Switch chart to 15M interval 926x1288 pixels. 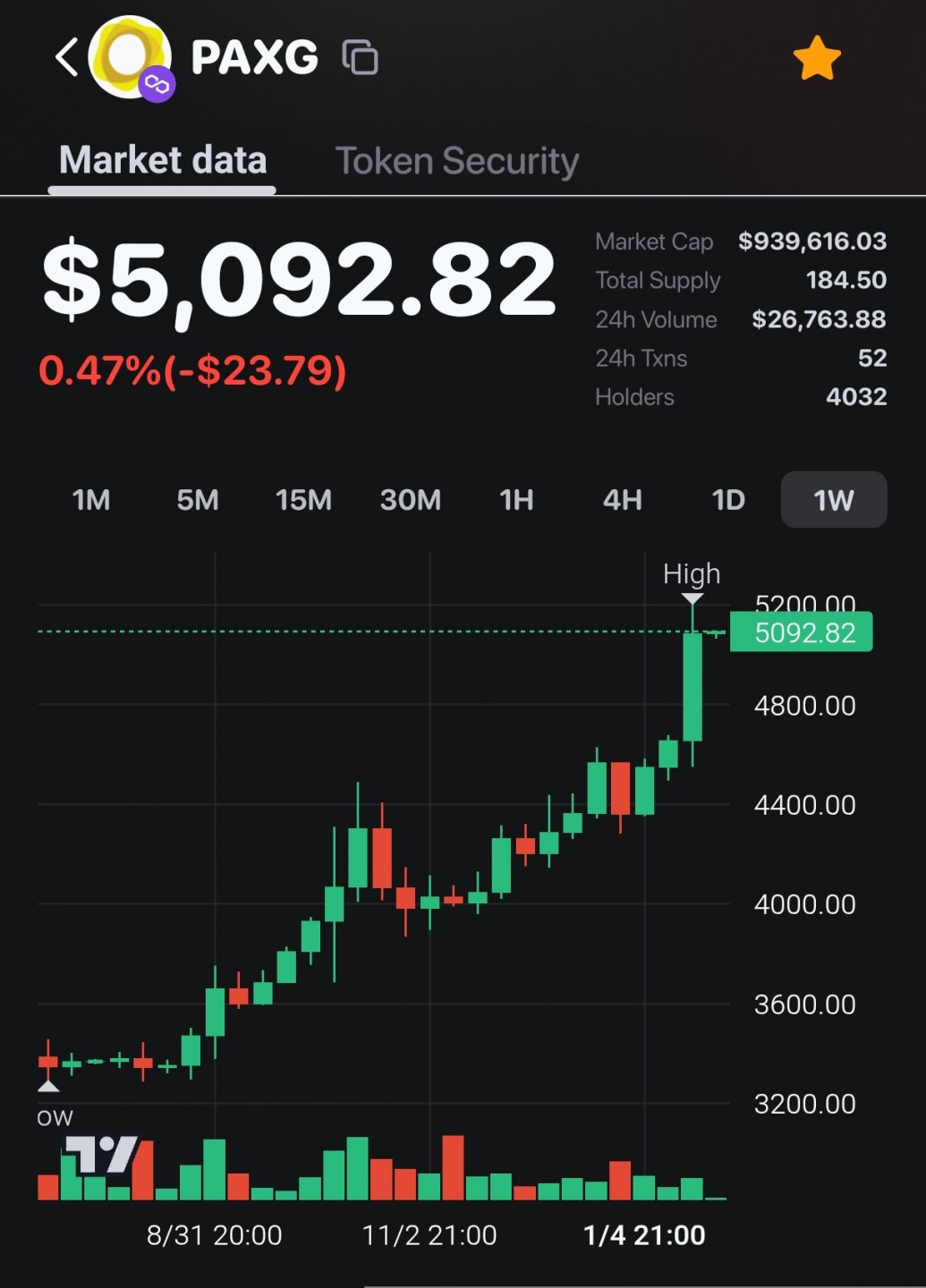point(303,500)
